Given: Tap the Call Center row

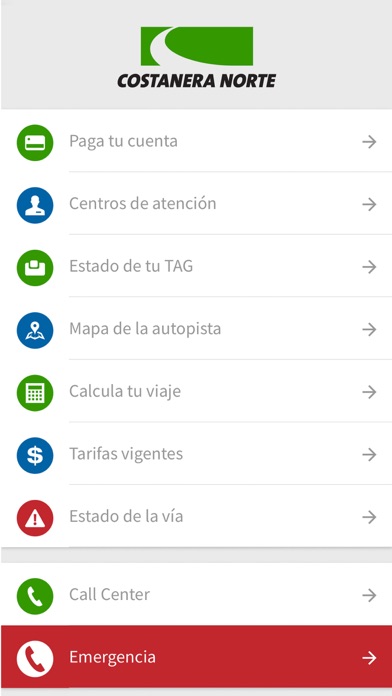Looking at the screenshot, I should 196,594.
